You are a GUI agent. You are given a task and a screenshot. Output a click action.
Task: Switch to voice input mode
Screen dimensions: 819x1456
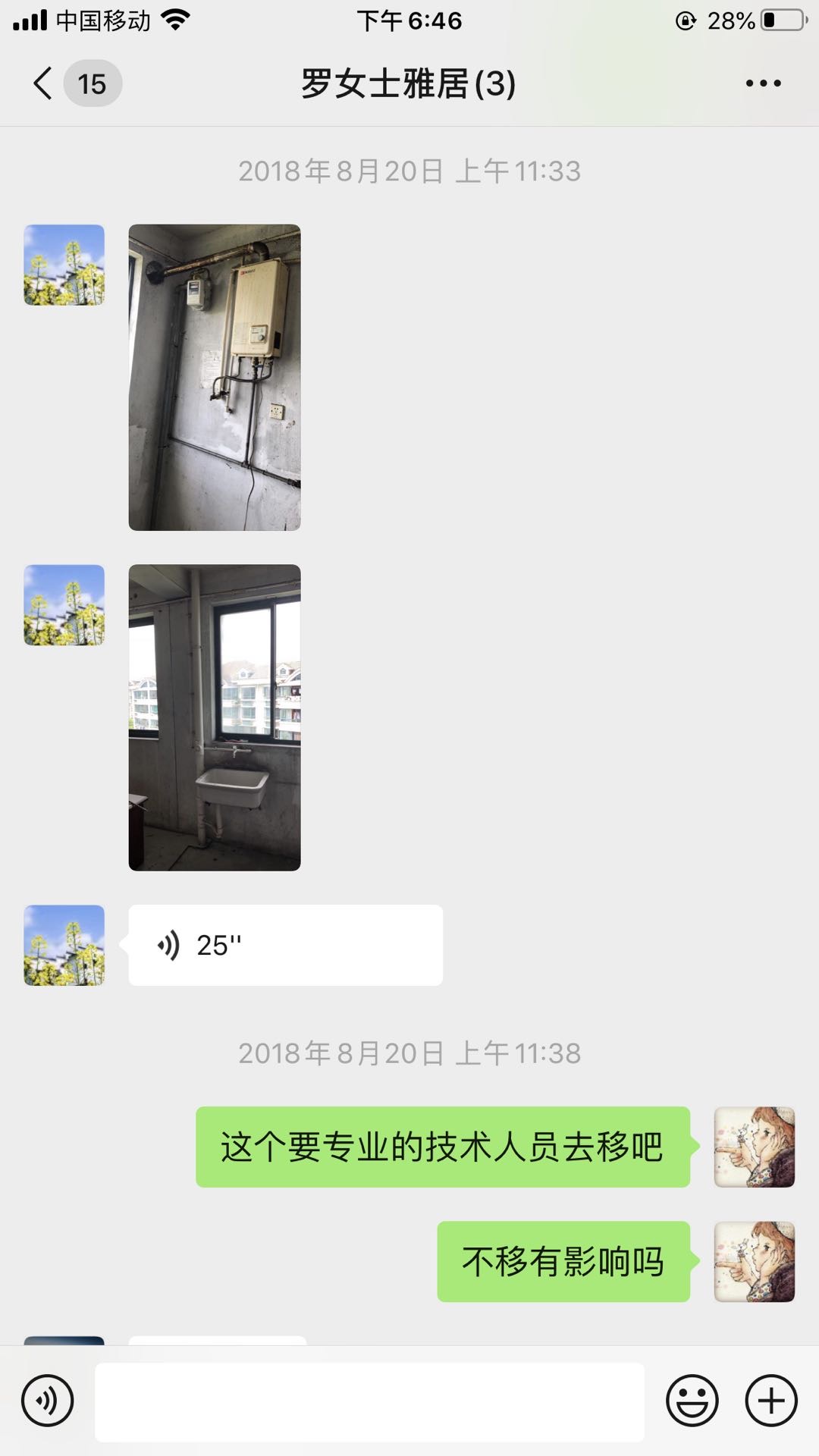(48, 1401)
